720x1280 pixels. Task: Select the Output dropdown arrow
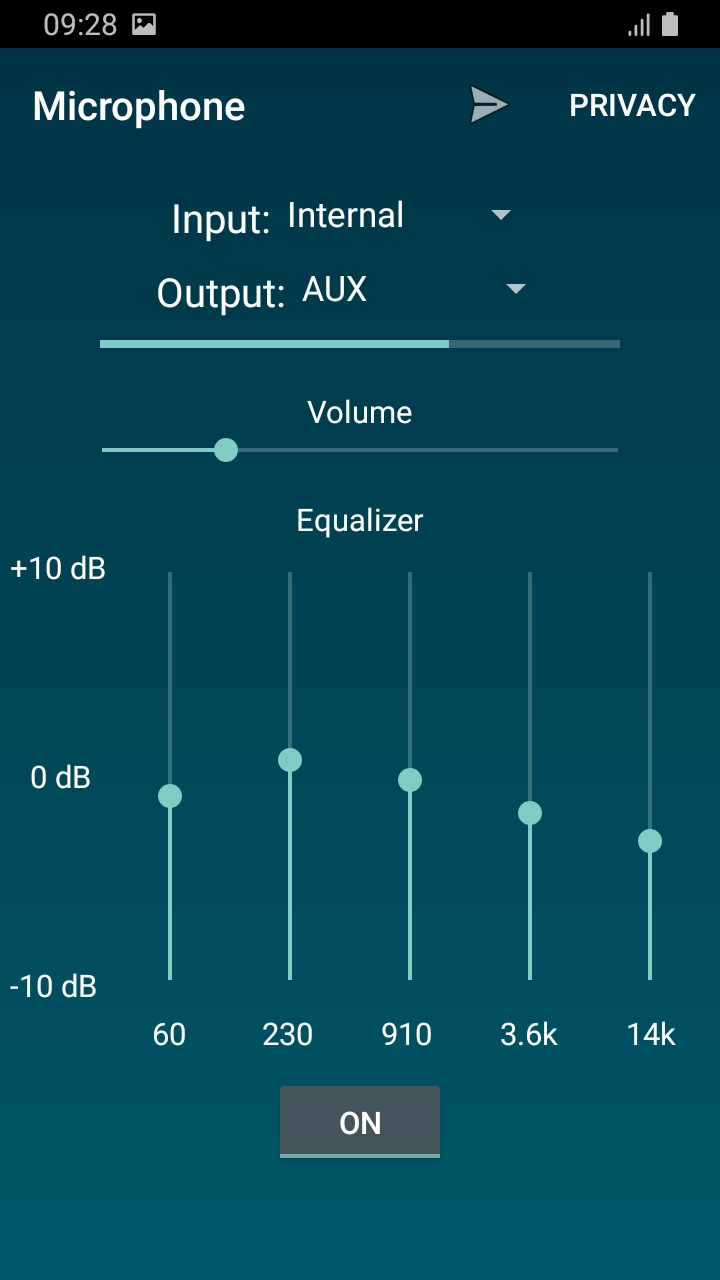coord(515,288)
